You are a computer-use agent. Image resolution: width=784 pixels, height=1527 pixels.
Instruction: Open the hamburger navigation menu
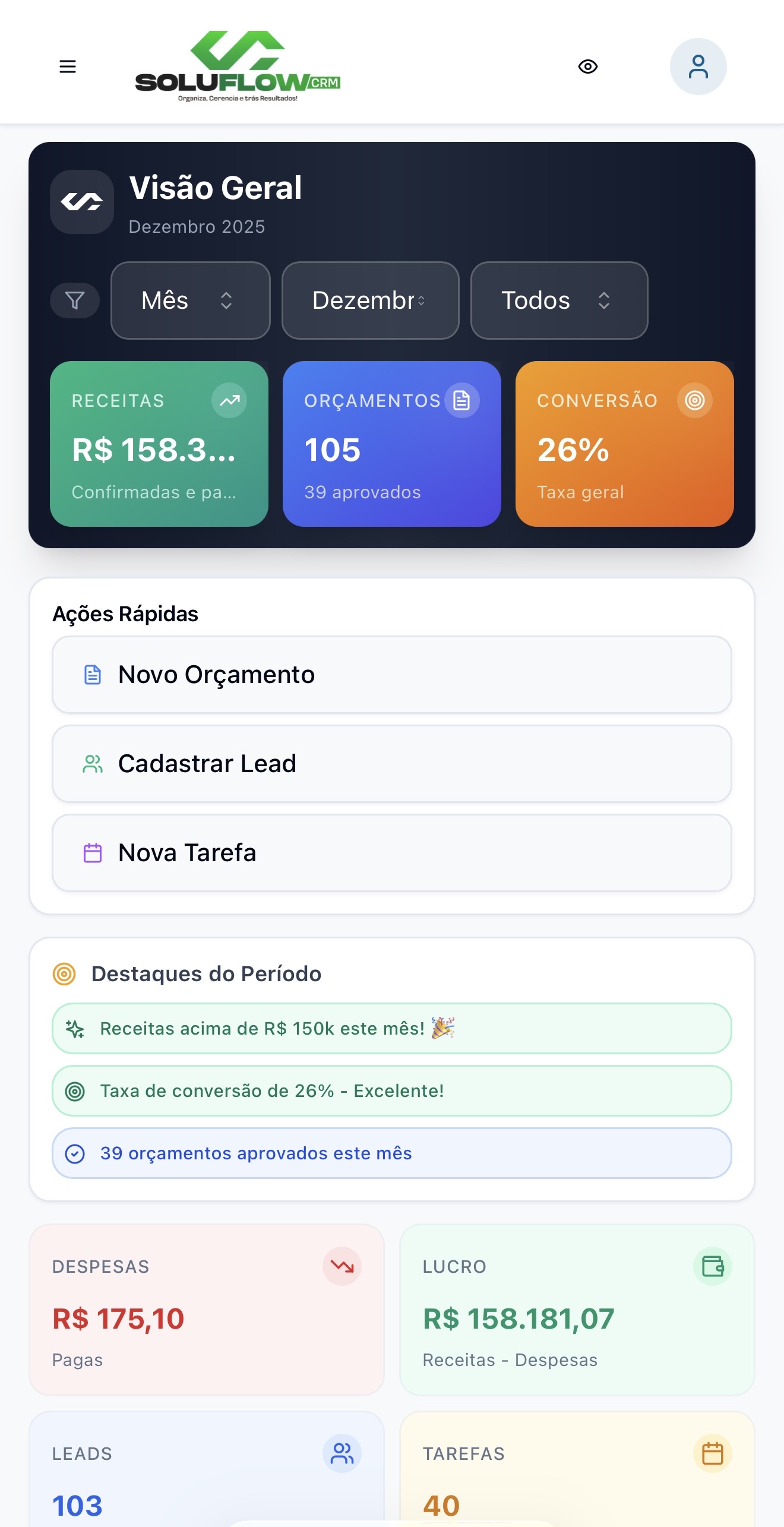click(68, 67)
